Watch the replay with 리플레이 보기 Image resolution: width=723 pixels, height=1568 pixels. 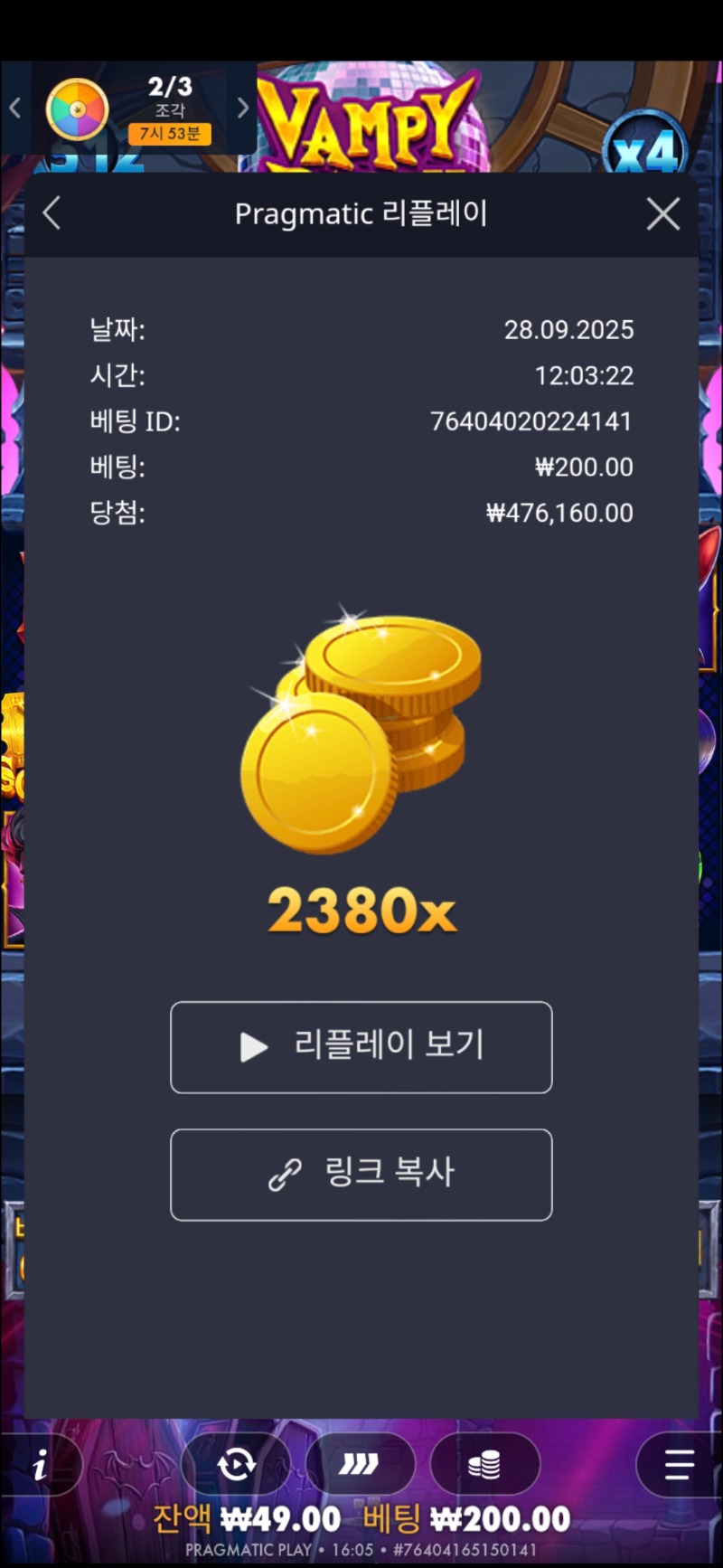(361, 1047)
